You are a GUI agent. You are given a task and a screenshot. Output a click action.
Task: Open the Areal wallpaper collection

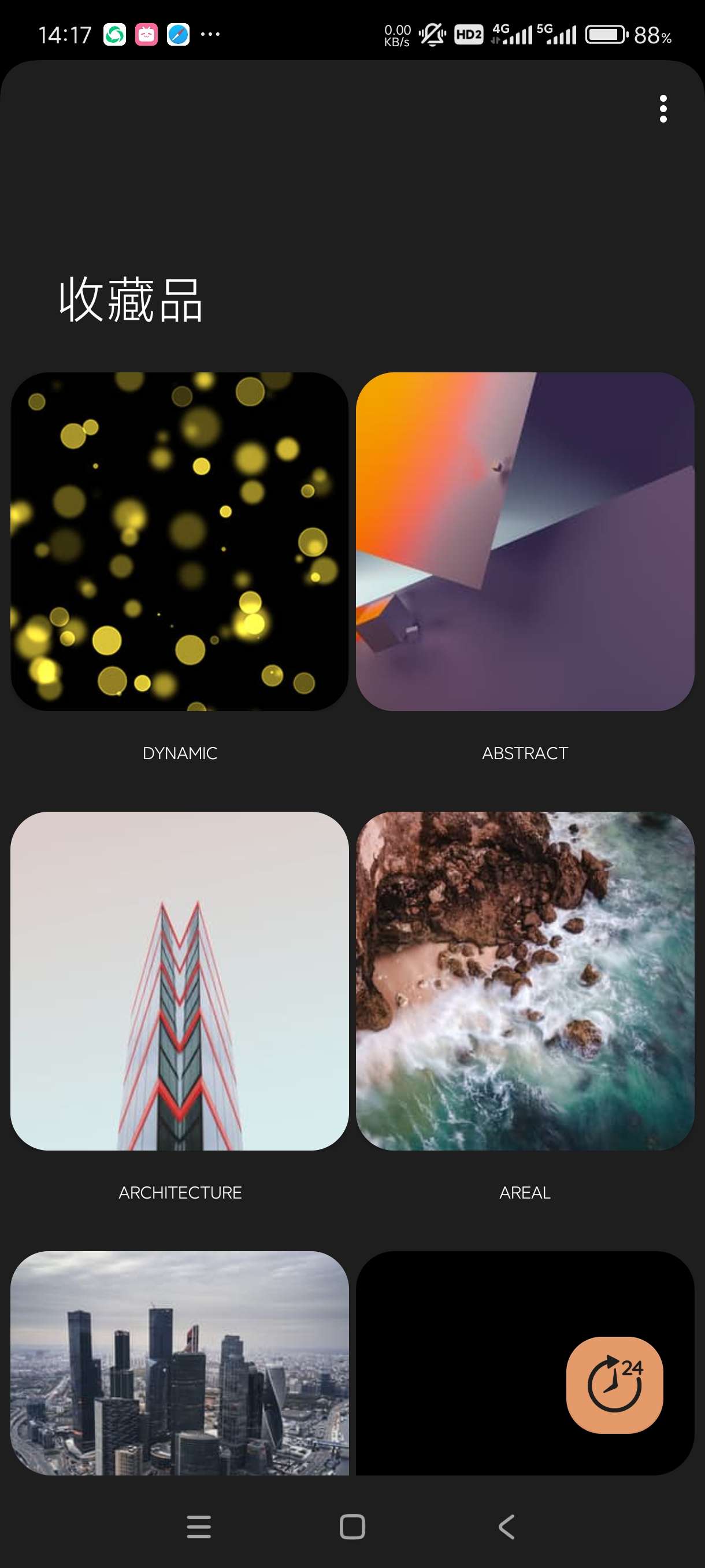(524, 980)
